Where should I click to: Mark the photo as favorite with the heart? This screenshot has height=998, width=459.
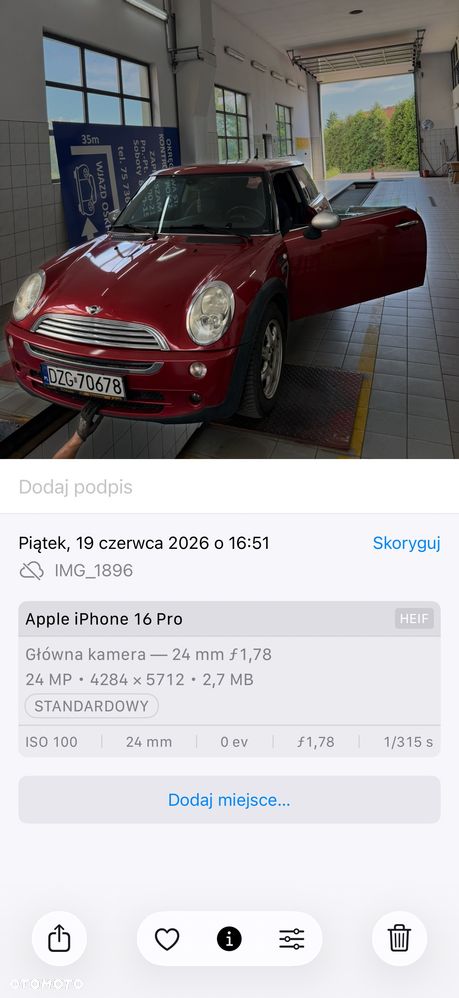[167, 939]
